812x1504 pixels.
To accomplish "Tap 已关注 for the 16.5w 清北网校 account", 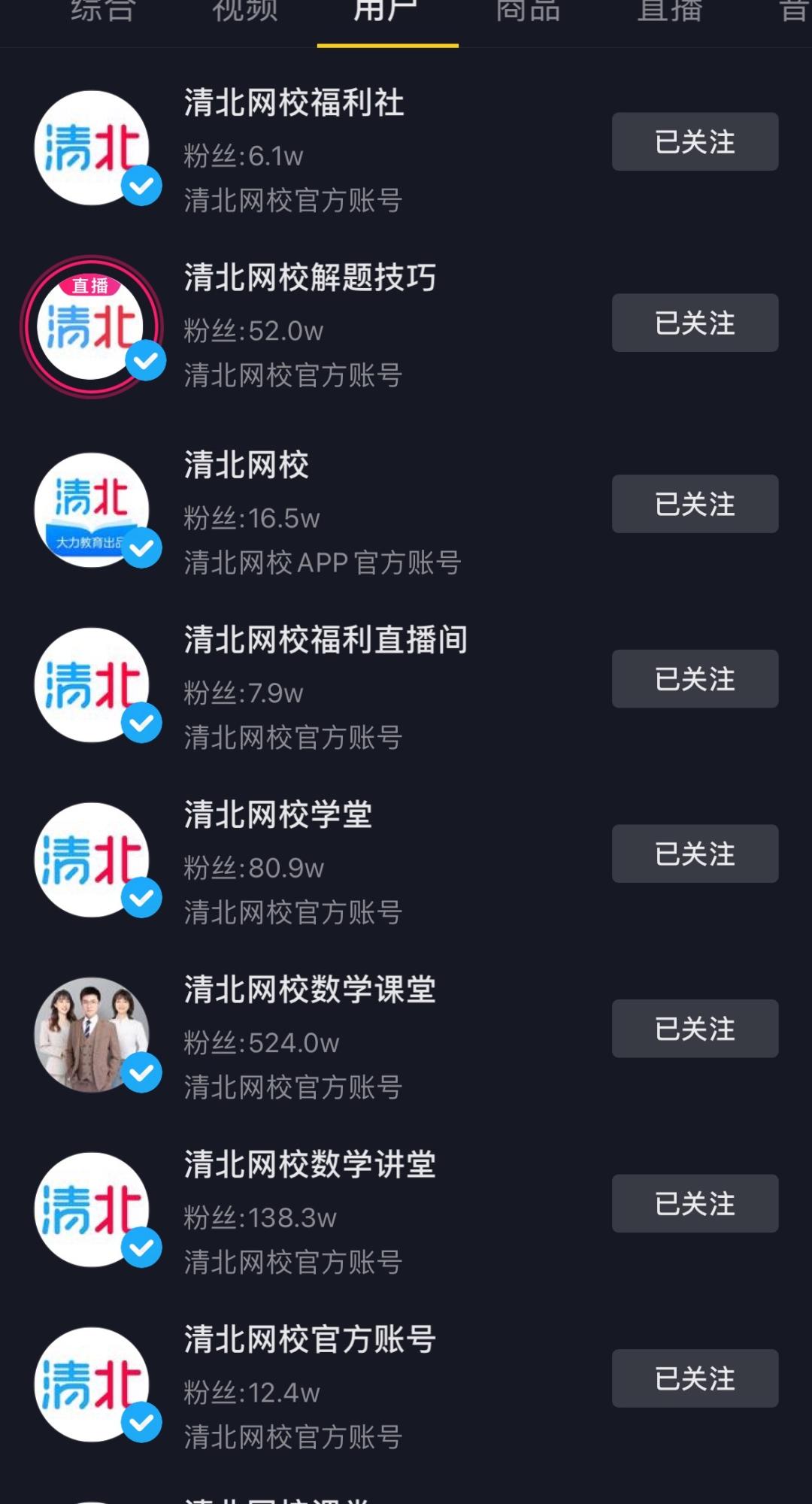I will click(x=695, y=505).
